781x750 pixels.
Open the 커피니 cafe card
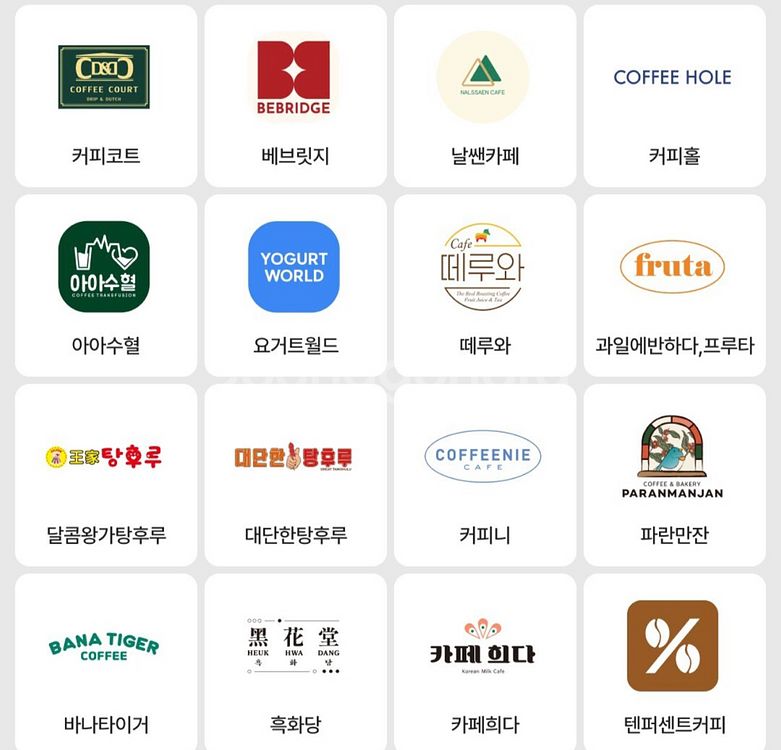484,476
